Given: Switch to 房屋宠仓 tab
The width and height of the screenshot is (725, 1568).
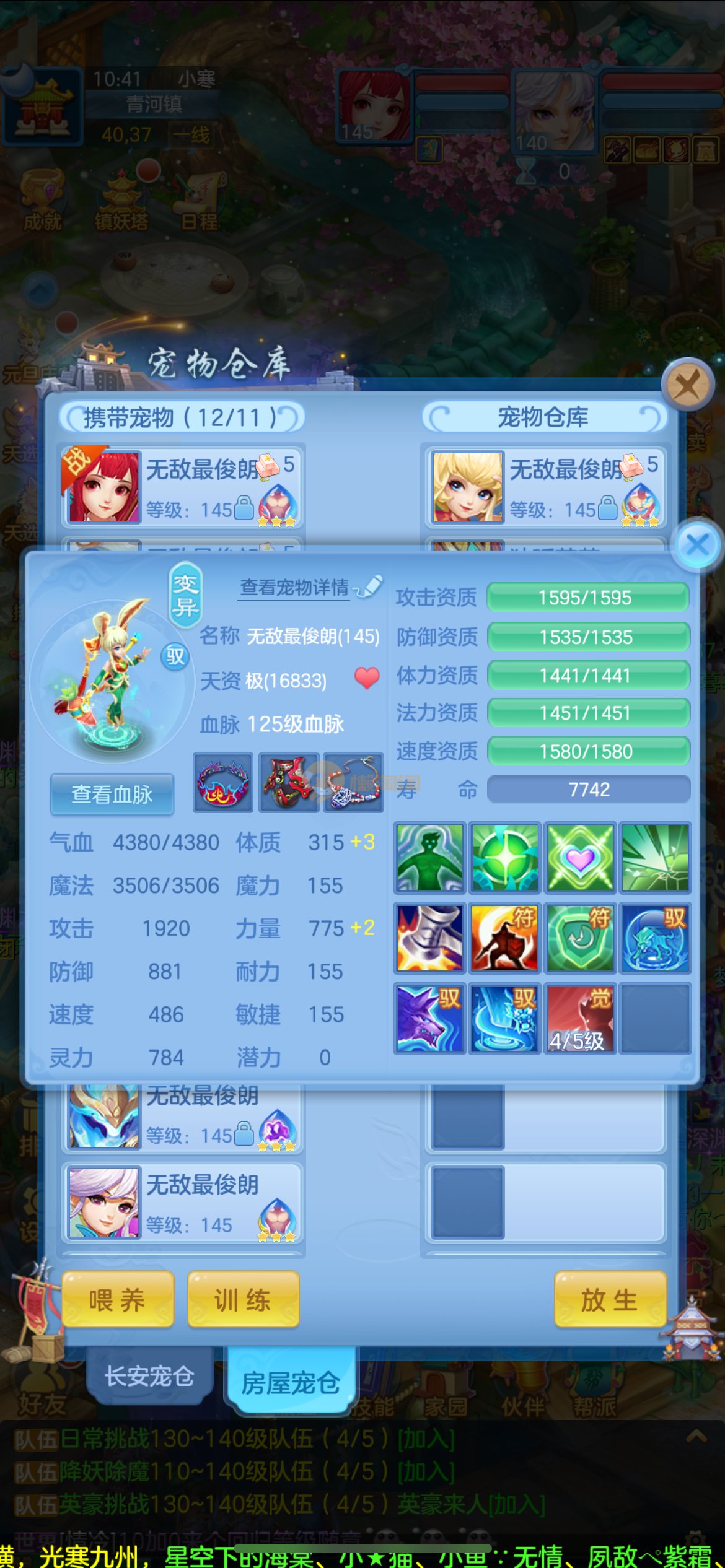Looking at the screenshot, I should [x=291, y=1382].
